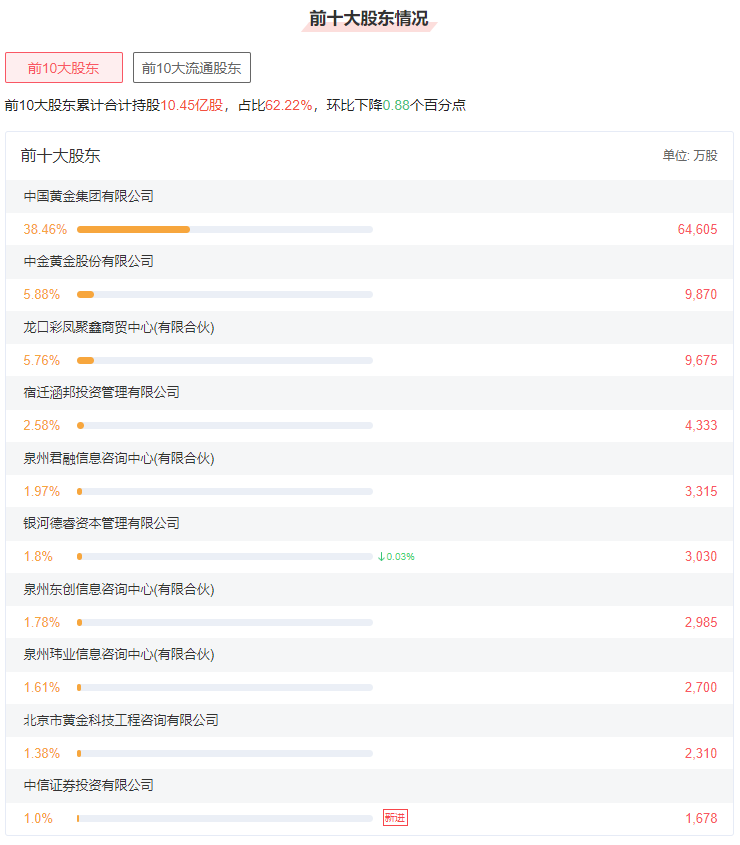Screen dimensions: 740x845
Task: Switch to the 前10大流通股东 tab
Action: 191,68
